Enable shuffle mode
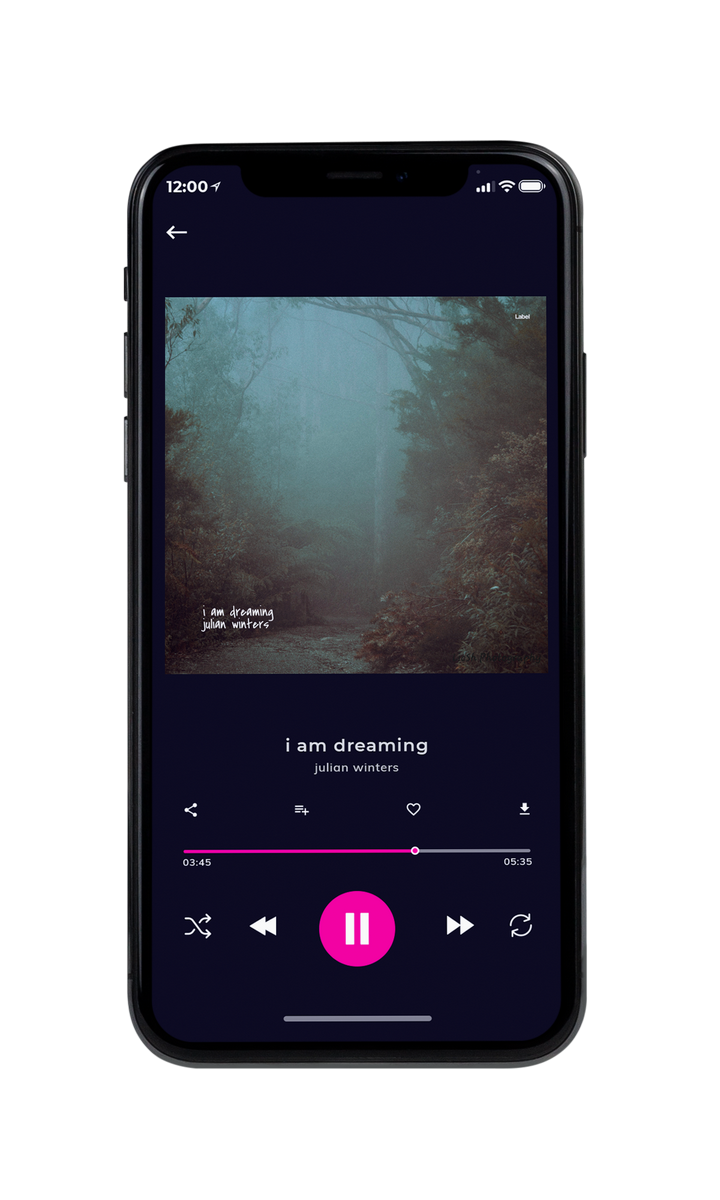The height and width of the screenshot is (1200, 720). [x=198, y=927]
